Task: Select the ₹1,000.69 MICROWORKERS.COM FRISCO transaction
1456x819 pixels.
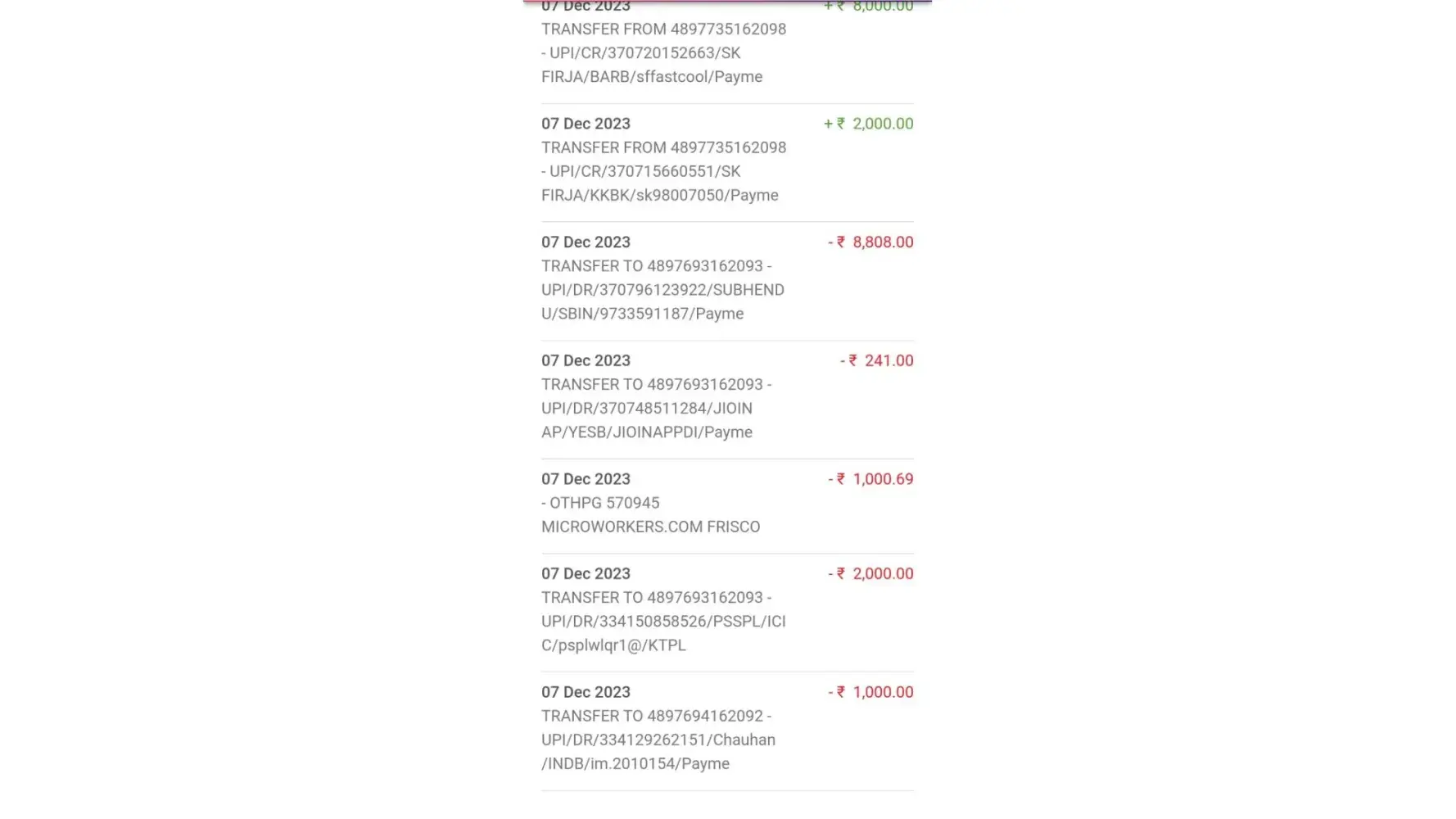Action: coord(726,504)
